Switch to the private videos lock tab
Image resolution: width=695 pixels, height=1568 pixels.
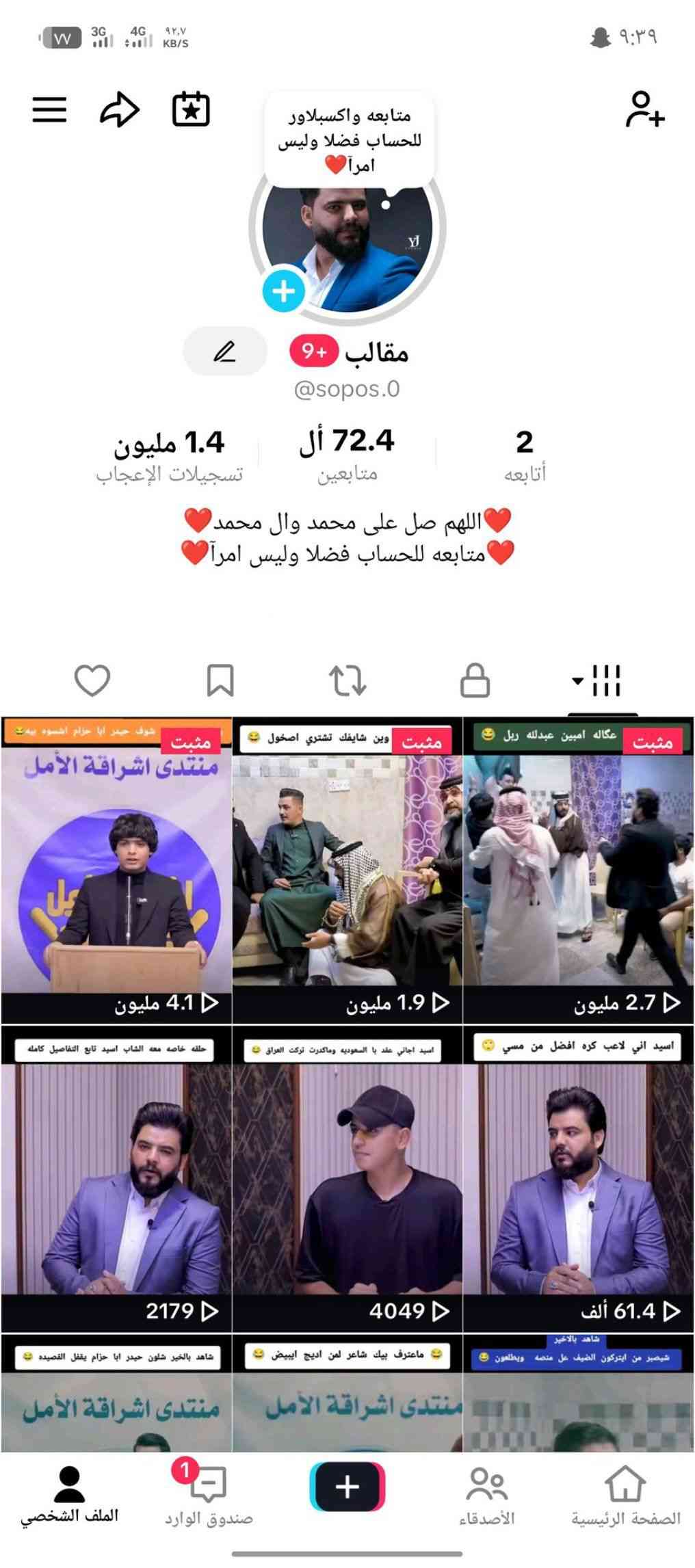[x=475, y=680]
